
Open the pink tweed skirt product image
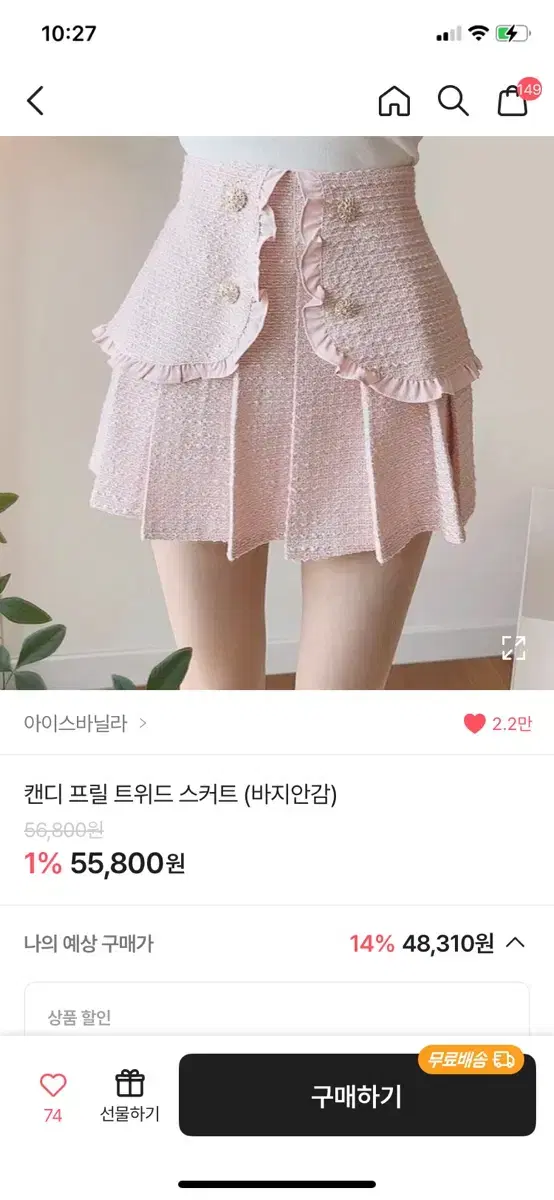coord(277,413)
